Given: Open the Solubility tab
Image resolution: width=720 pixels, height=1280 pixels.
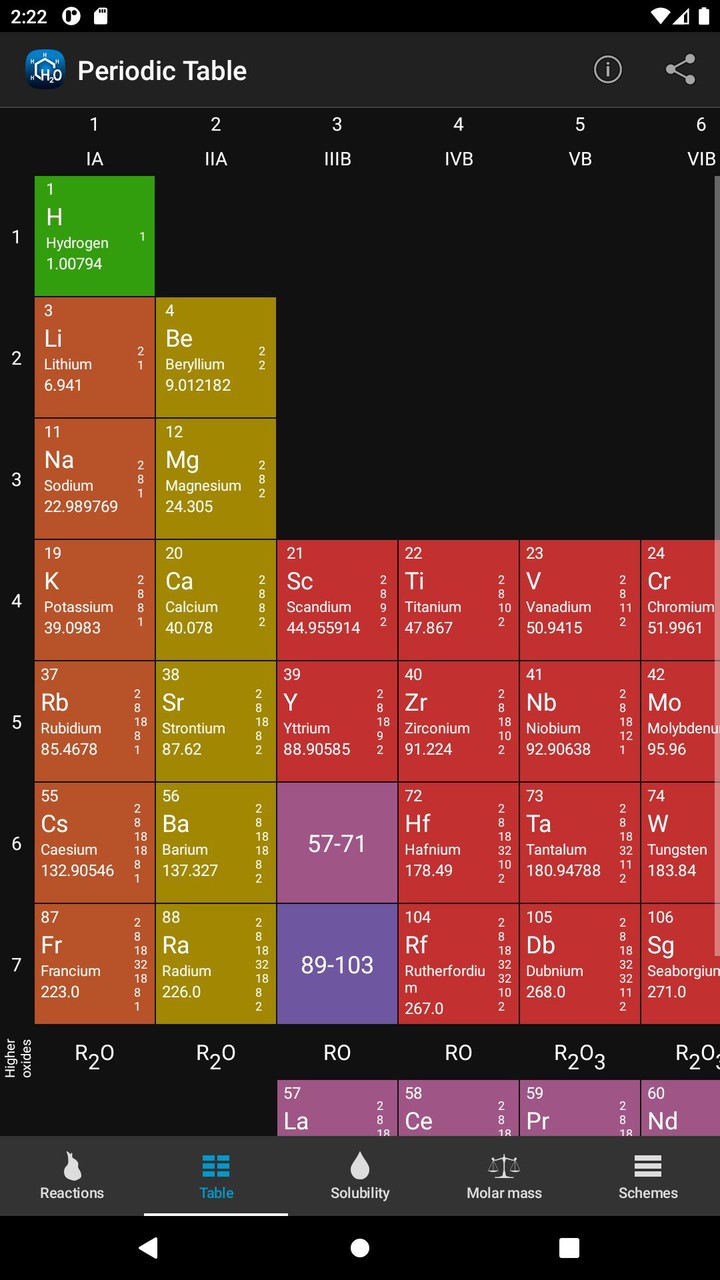Looking at the screenshot, I should tap(360, 1176).
